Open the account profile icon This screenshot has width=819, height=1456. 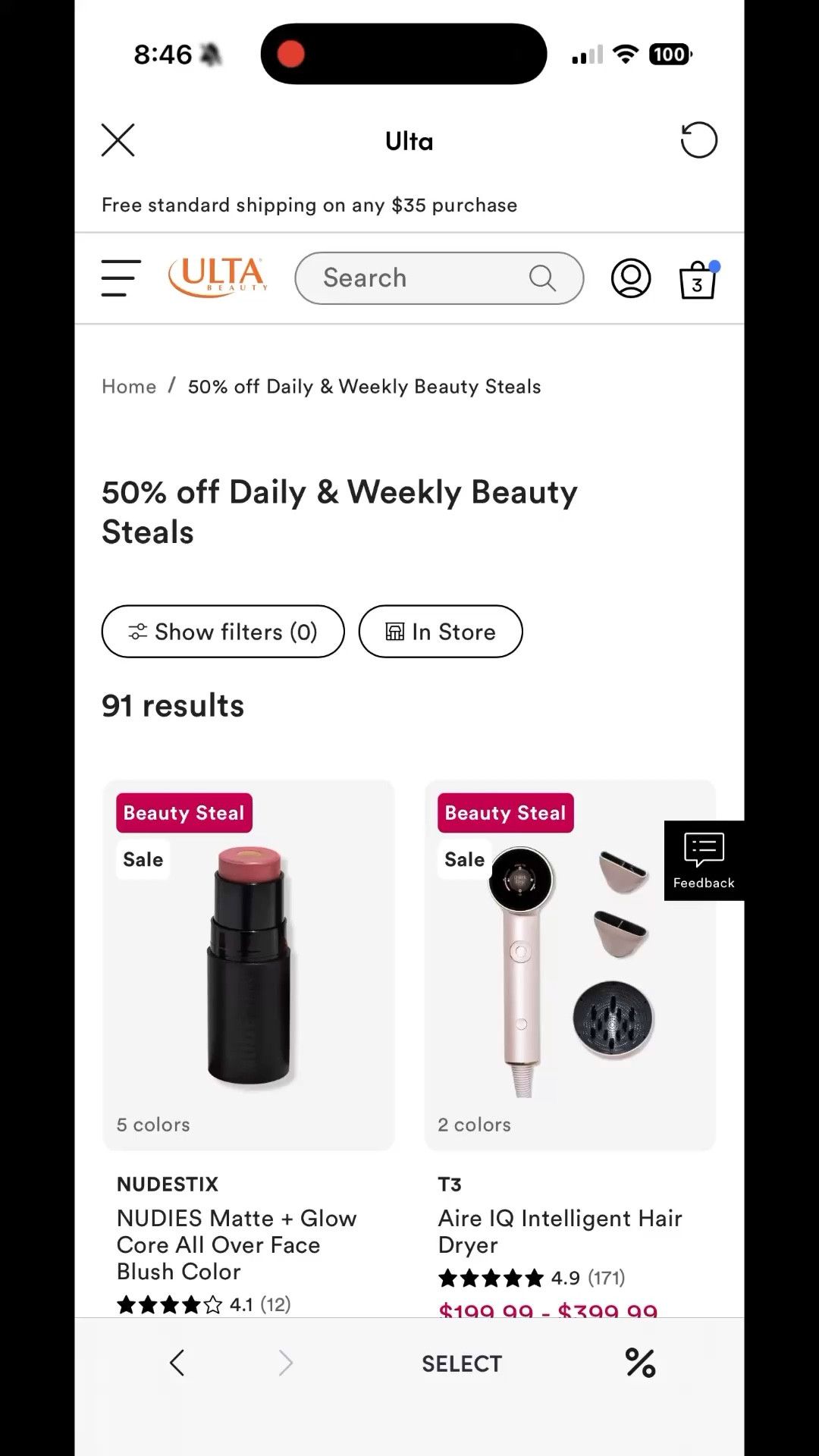pos(631,278)
